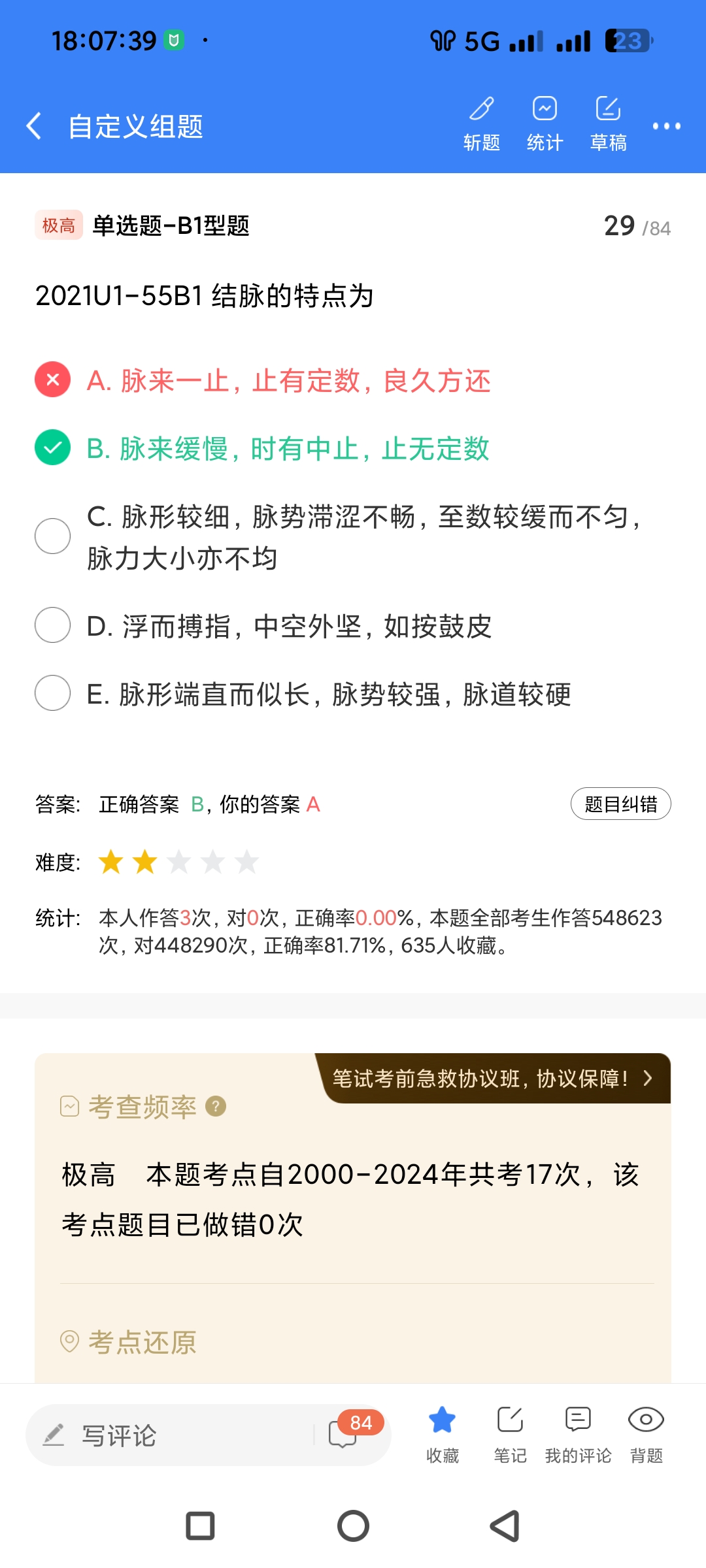Screen dimensions: 706x1568
Task: Pick option E 脉形端直而似长
Action: pyautogui.click(x=327, y=694)
